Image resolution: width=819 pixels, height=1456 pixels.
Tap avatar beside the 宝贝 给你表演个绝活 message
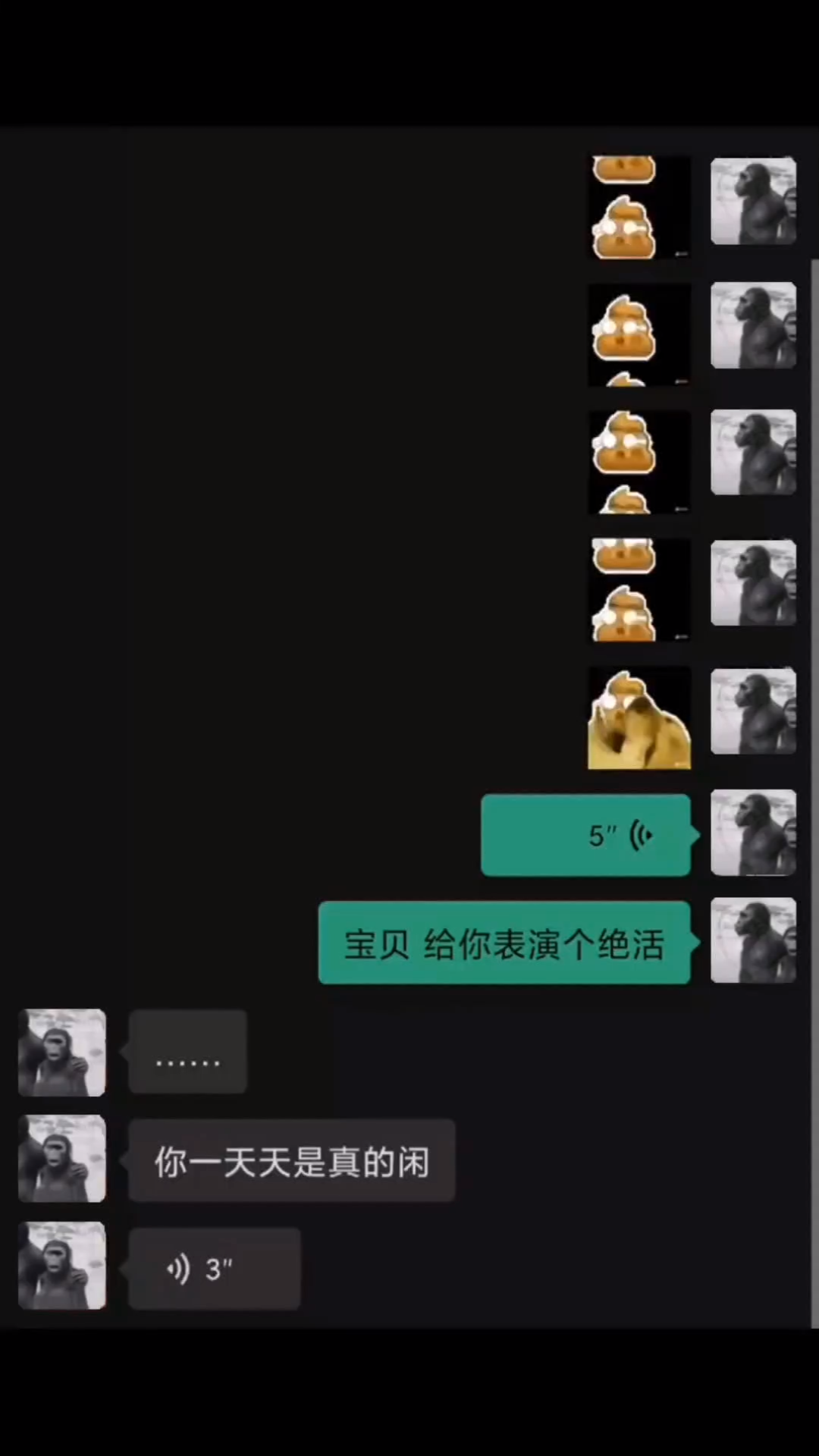click(x=753, y=940)
